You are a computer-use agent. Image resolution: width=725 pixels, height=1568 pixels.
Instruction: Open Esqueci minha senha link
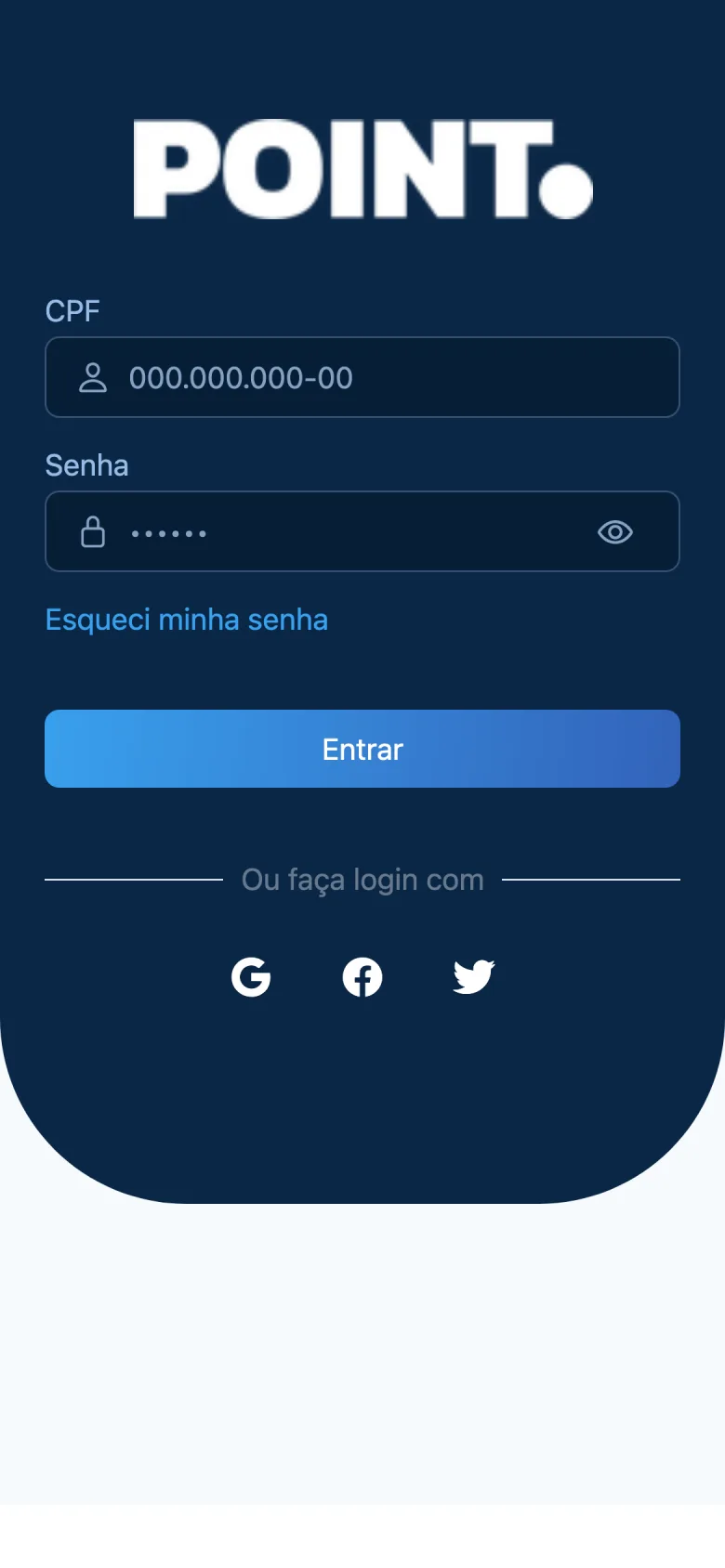pyautogui.click(x=187, y=620)
